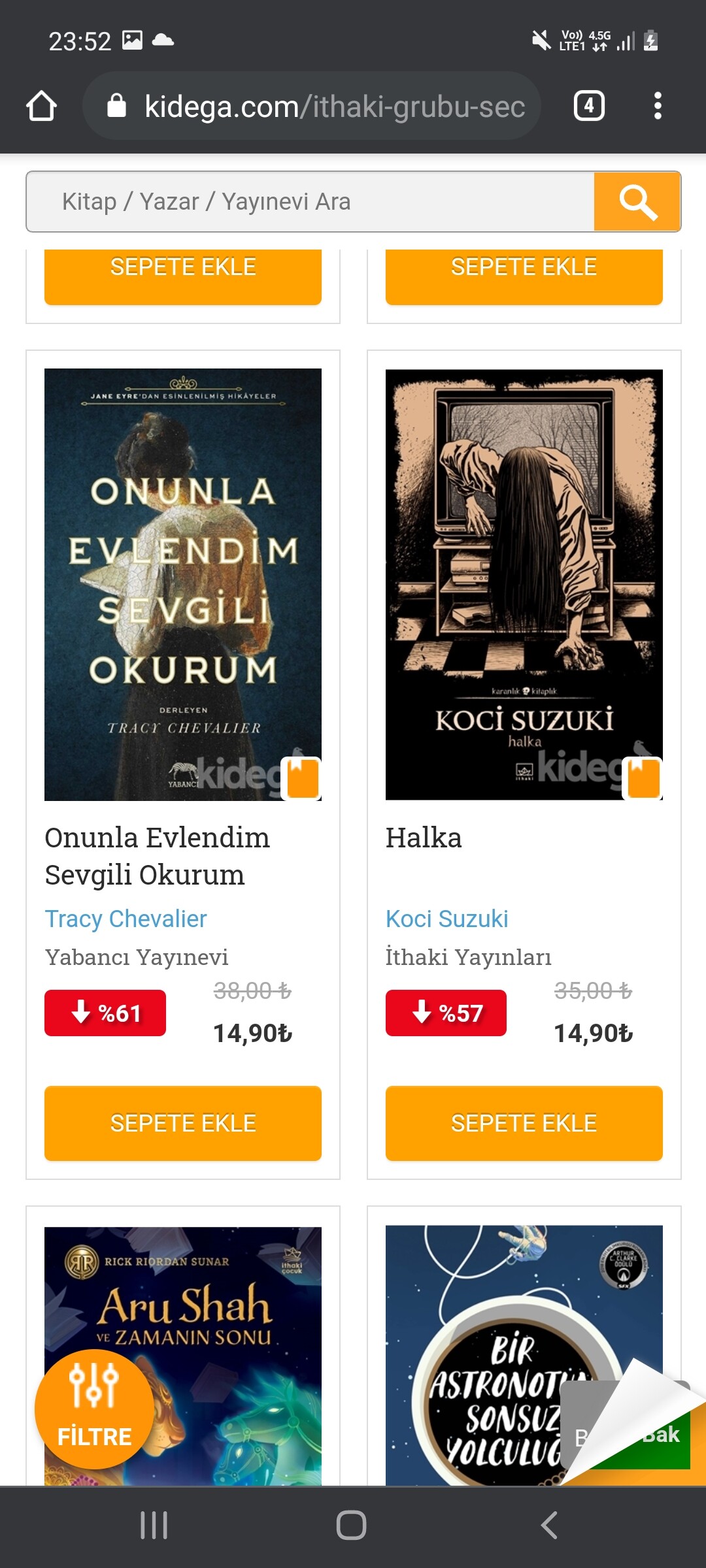Open the Aru Shah ve Zamanın Sonu cover

coord(183,1356)
